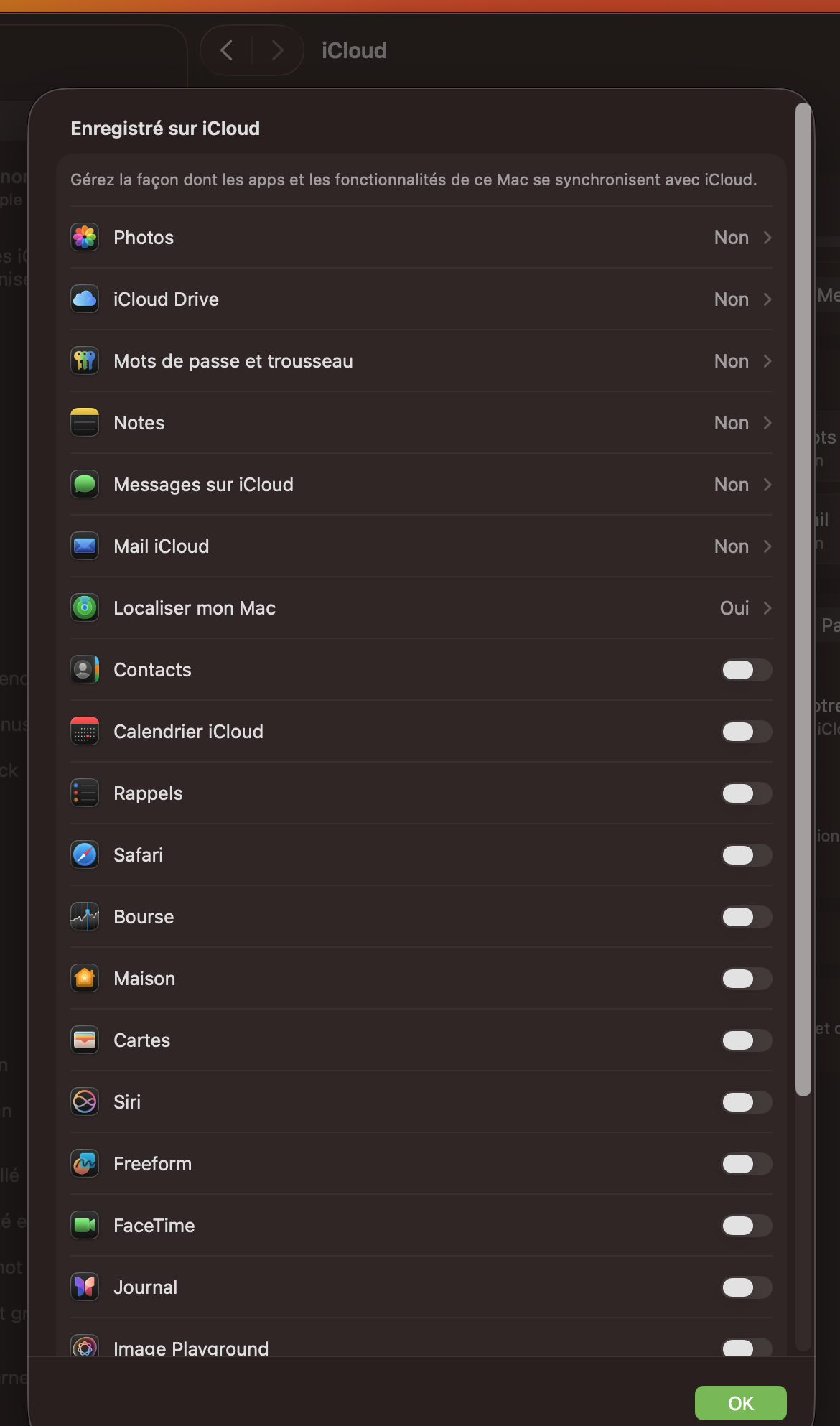
Task: Turn on Journal sync toggle
Action: [747, 1287]
